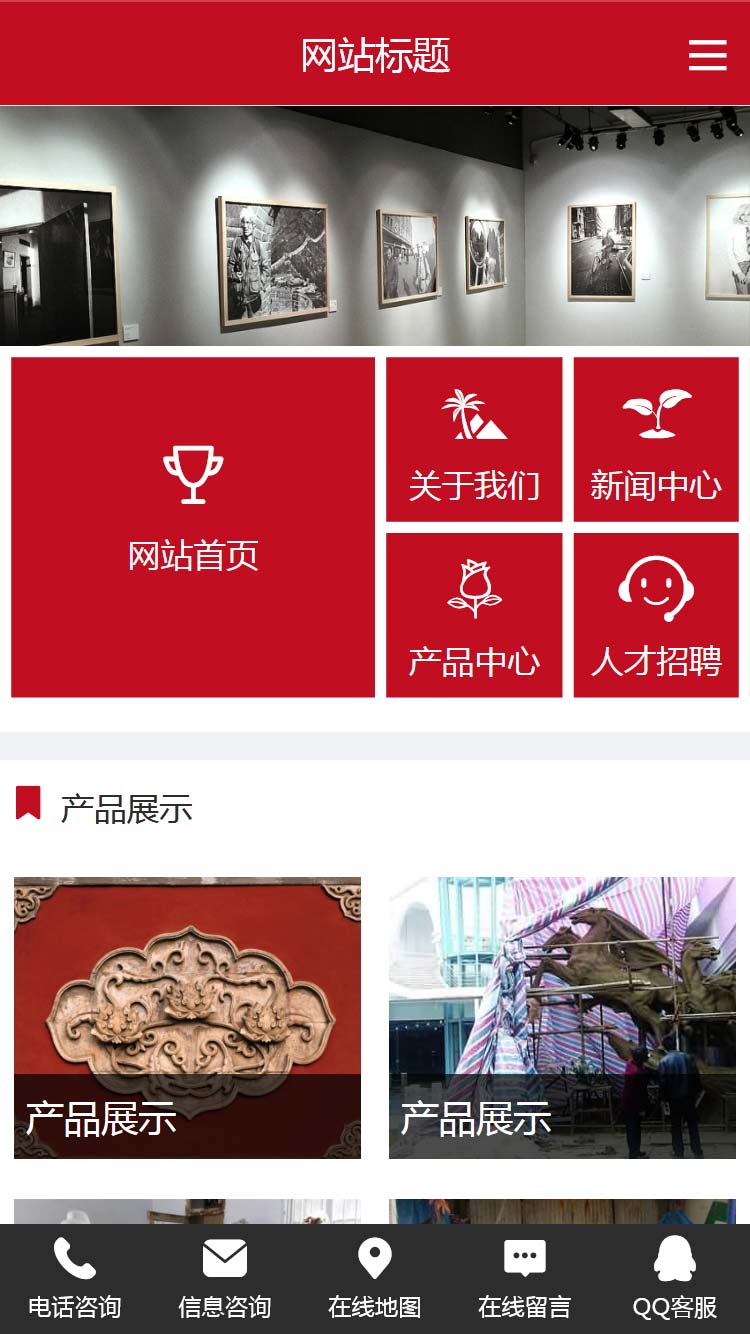Open 在线地图 map
Screen dimensions: 750x1334
[375, 1279]
